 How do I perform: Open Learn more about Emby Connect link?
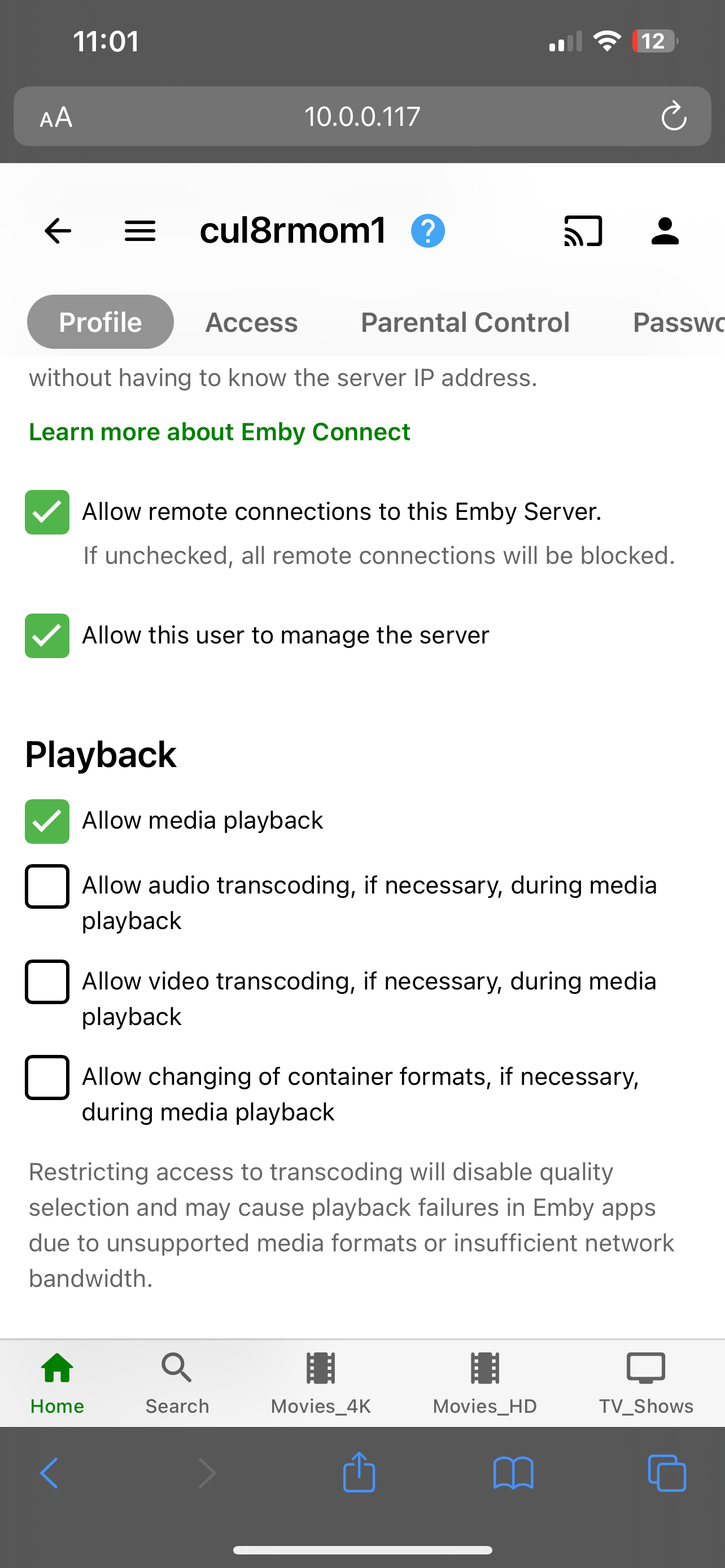(219, 432)
